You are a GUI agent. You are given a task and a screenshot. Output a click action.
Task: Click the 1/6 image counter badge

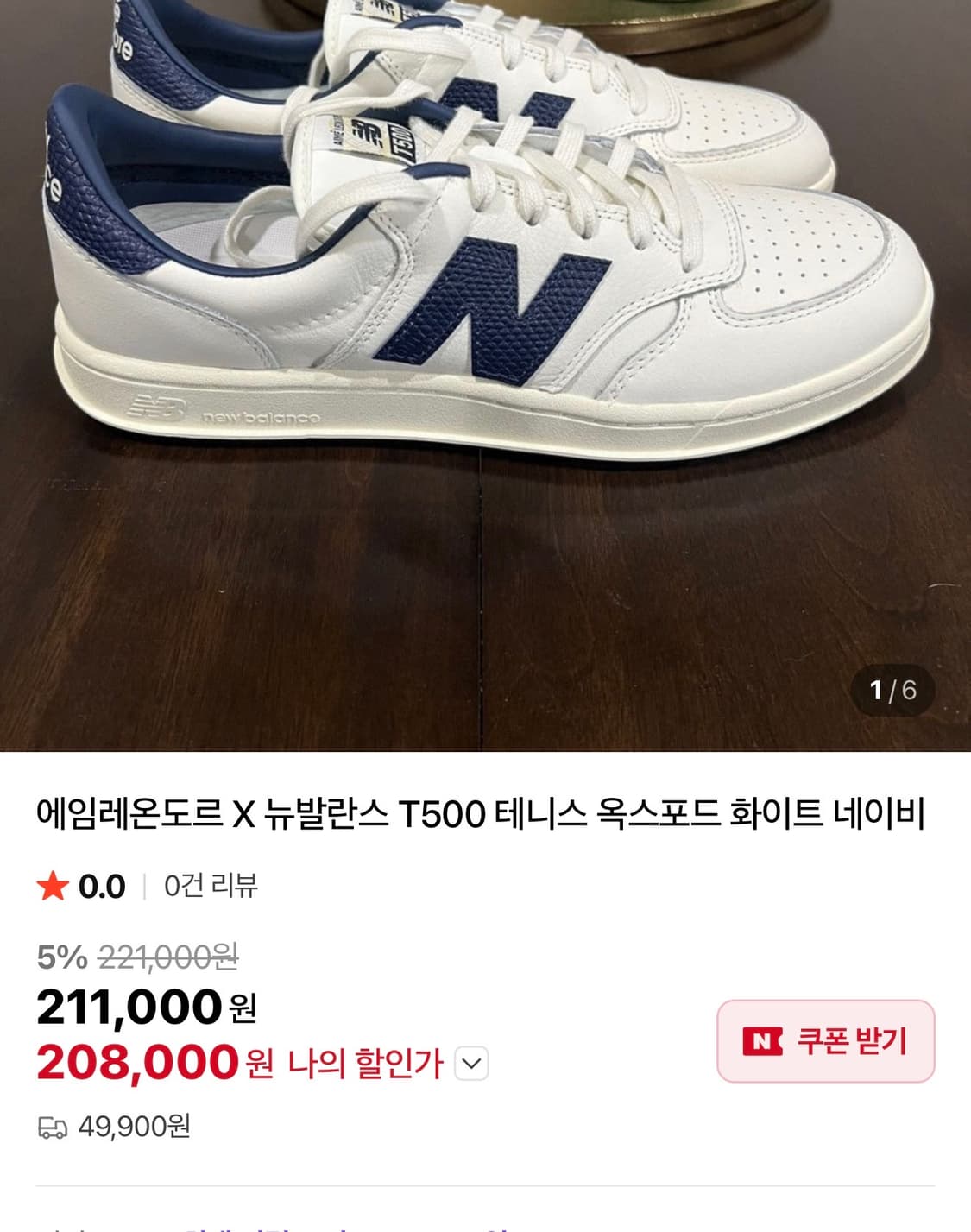(891, 691)
